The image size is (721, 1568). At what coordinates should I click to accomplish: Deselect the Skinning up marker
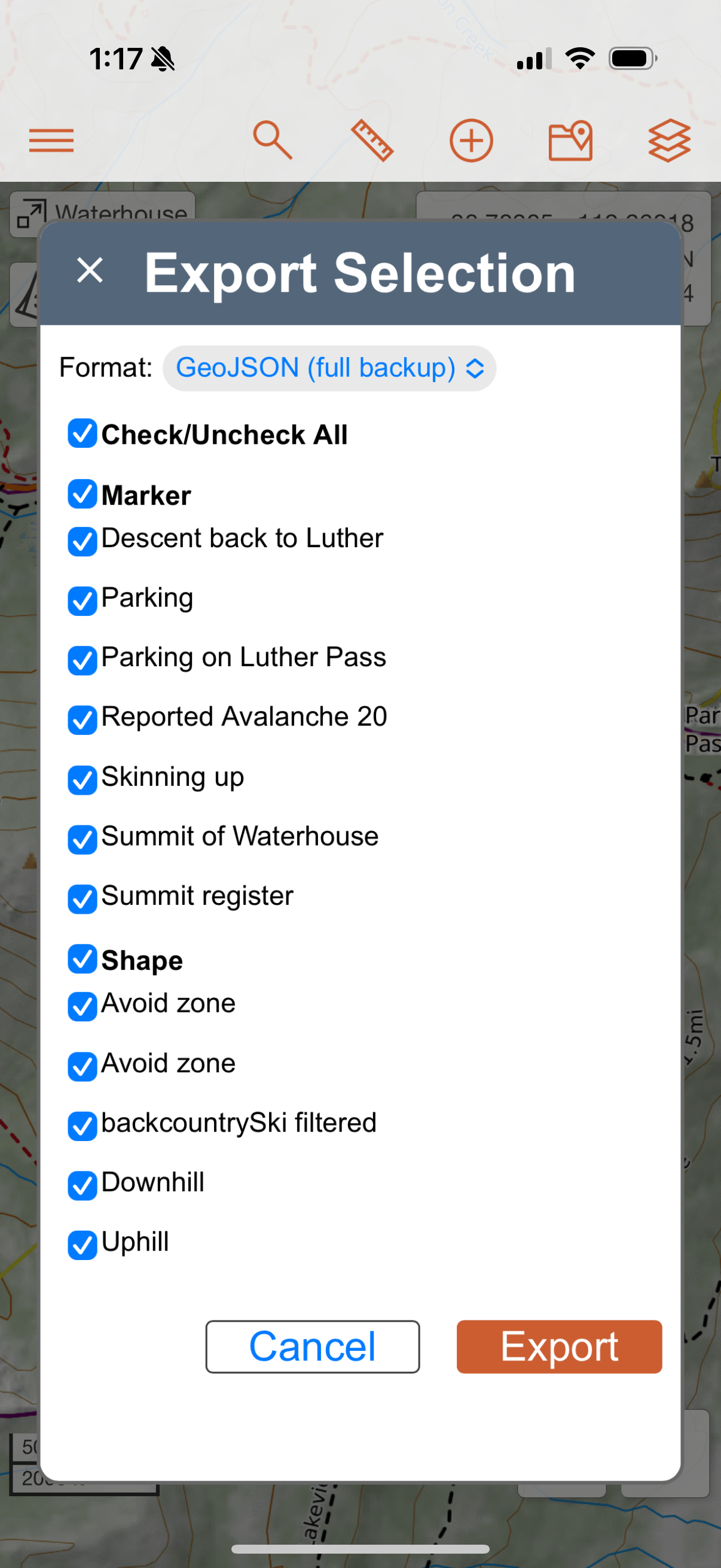82,780
